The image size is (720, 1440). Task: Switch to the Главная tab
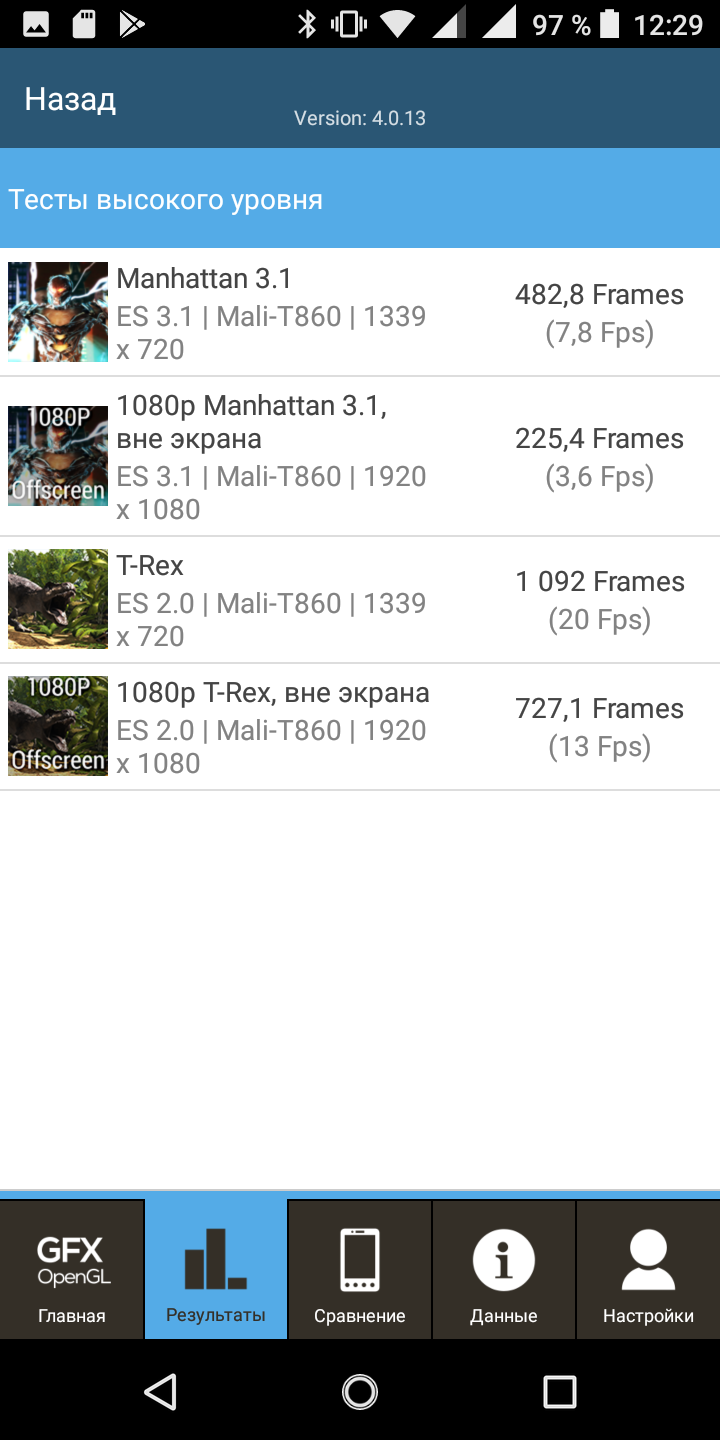click(x=72, y=1270)
